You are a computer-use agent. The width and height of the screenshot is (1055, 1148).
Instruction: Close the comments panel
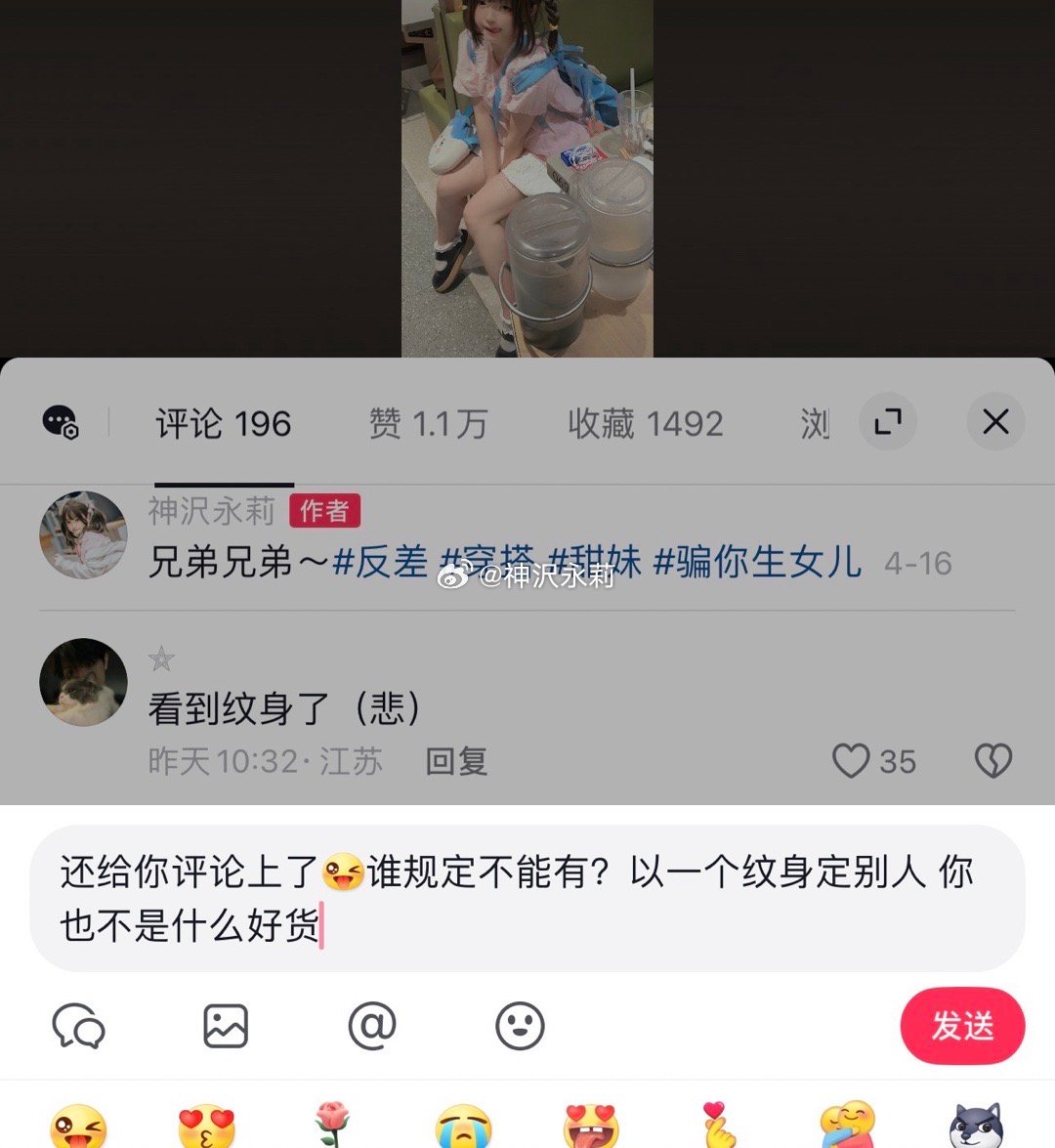(995, 422)
